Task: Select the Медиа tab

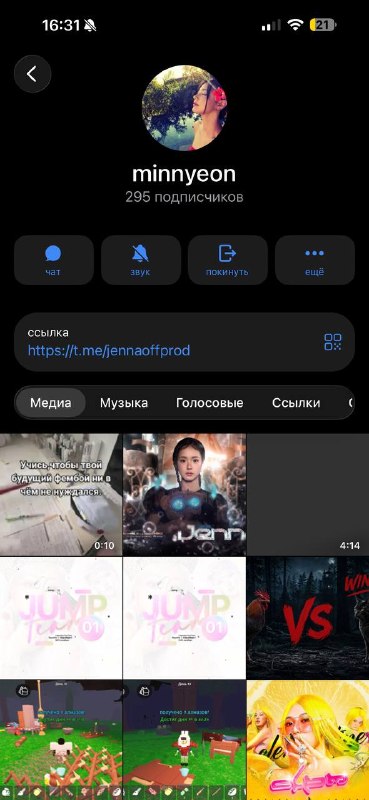Action: [x=51, y=403]
